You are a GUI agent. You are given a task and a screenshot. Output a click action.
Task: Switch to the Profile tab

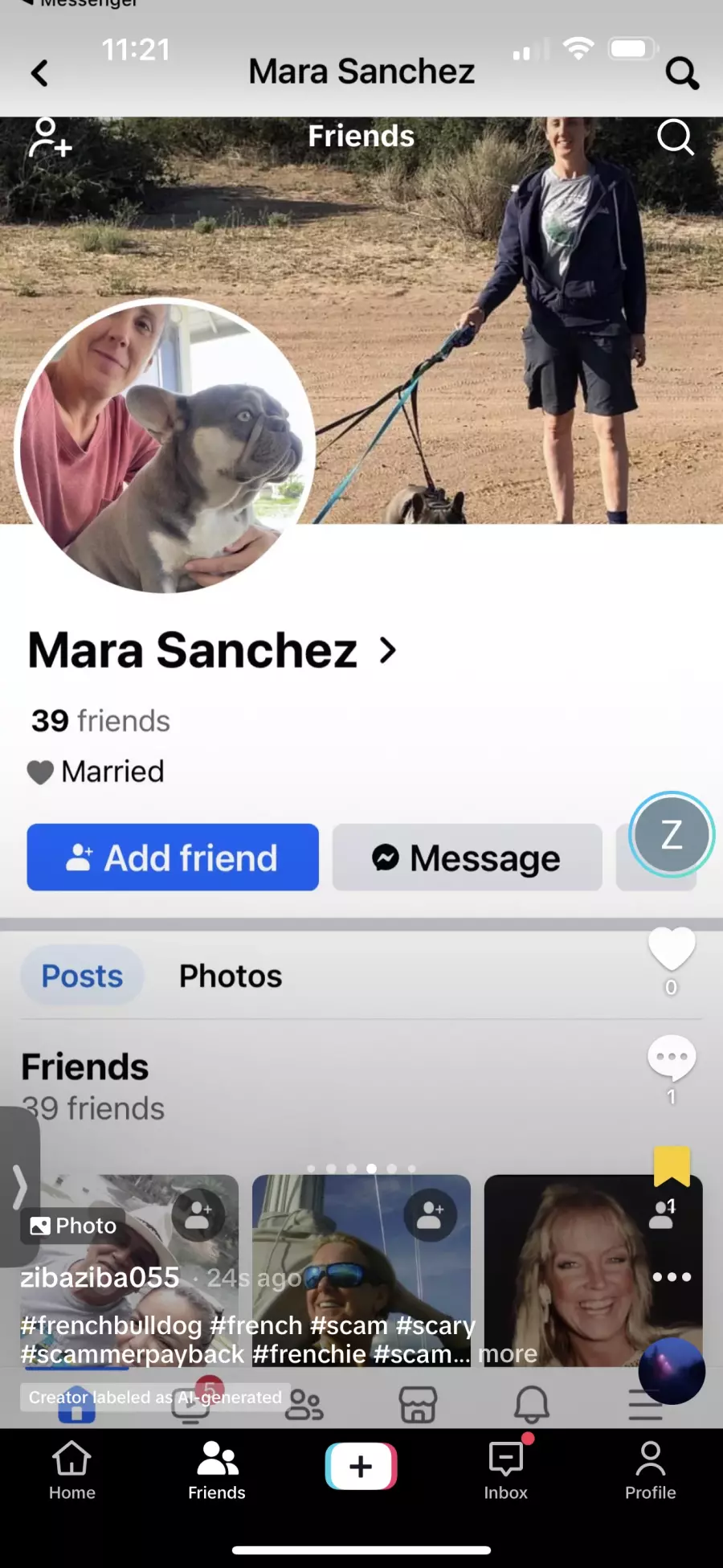click(x=651, y=1470)
